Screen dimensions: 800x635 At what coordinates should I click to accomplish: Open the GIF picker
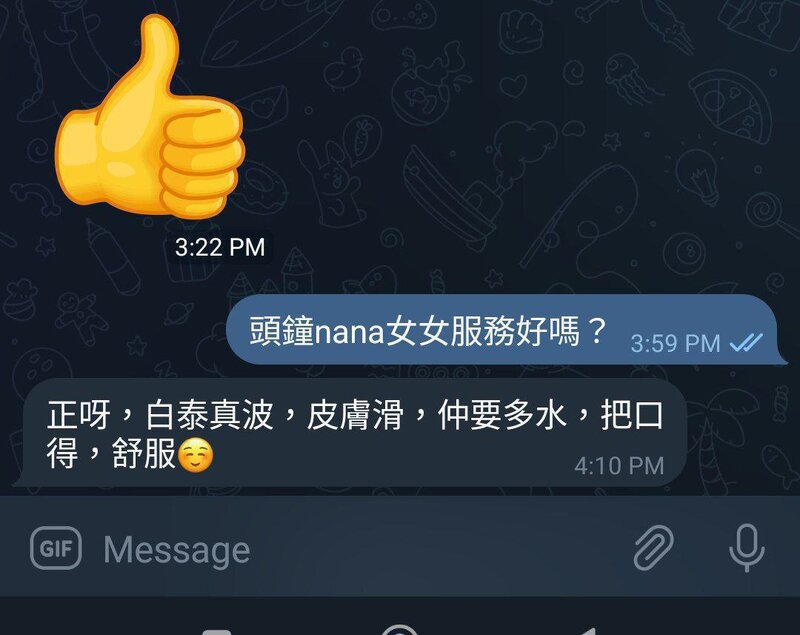(x=55, y=548)
